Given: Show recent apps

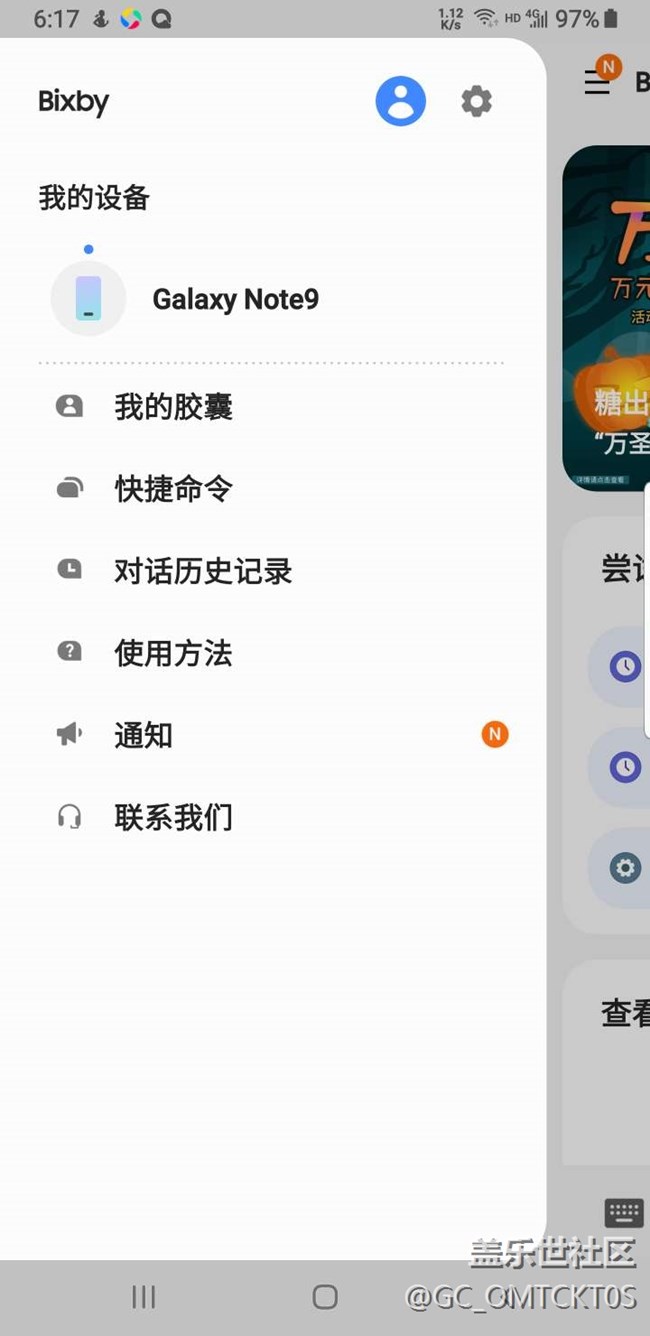Looking at the screenshot, I should click(144, 1297).
